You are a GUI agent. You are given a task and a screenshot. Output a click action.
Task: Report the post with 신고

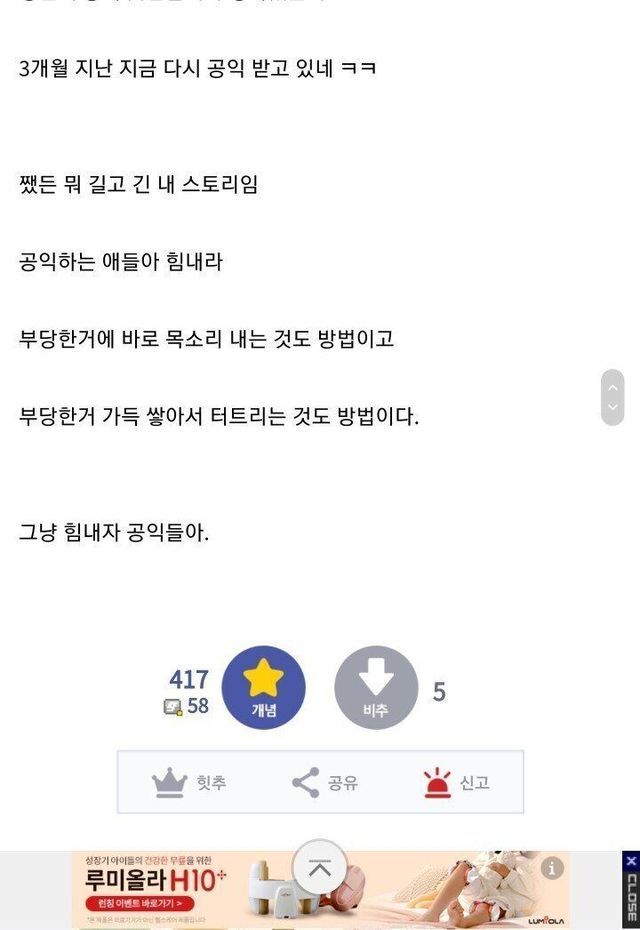click(456, 783)
